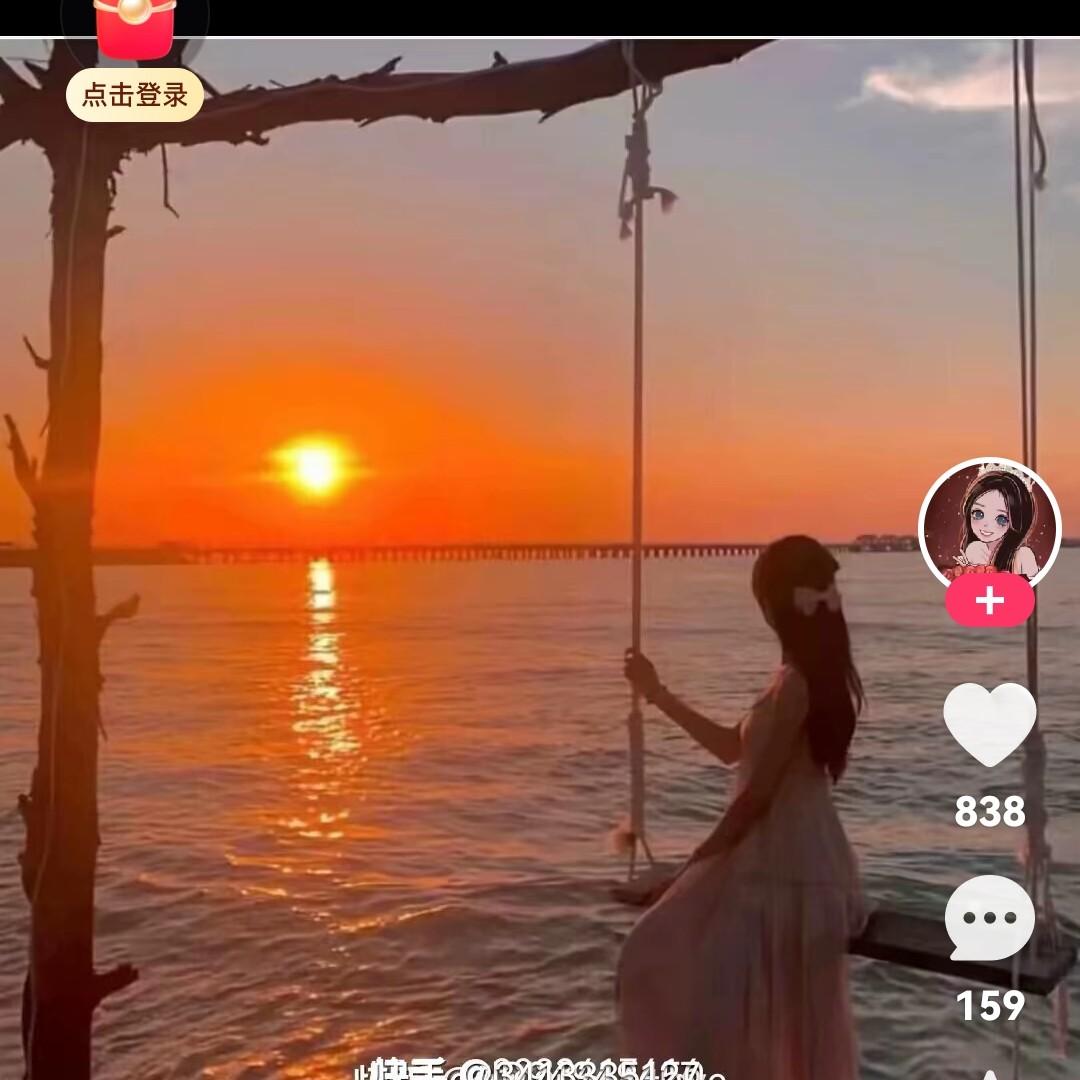Tap the 点击登录 login button
Screen dimensions: 1080x1080
click(x=135, y=95)
